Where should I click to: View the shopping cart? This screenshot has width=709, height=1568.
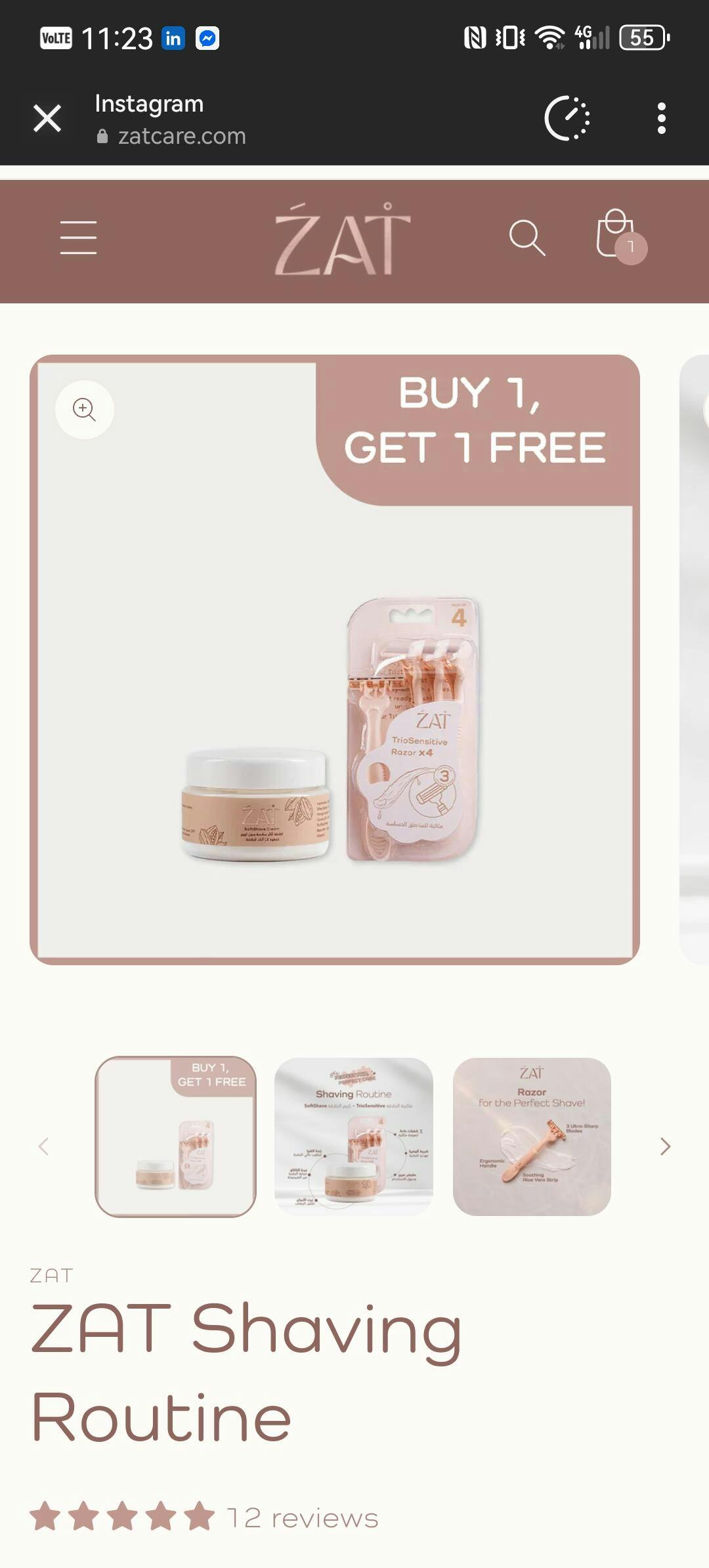[617, 236]
